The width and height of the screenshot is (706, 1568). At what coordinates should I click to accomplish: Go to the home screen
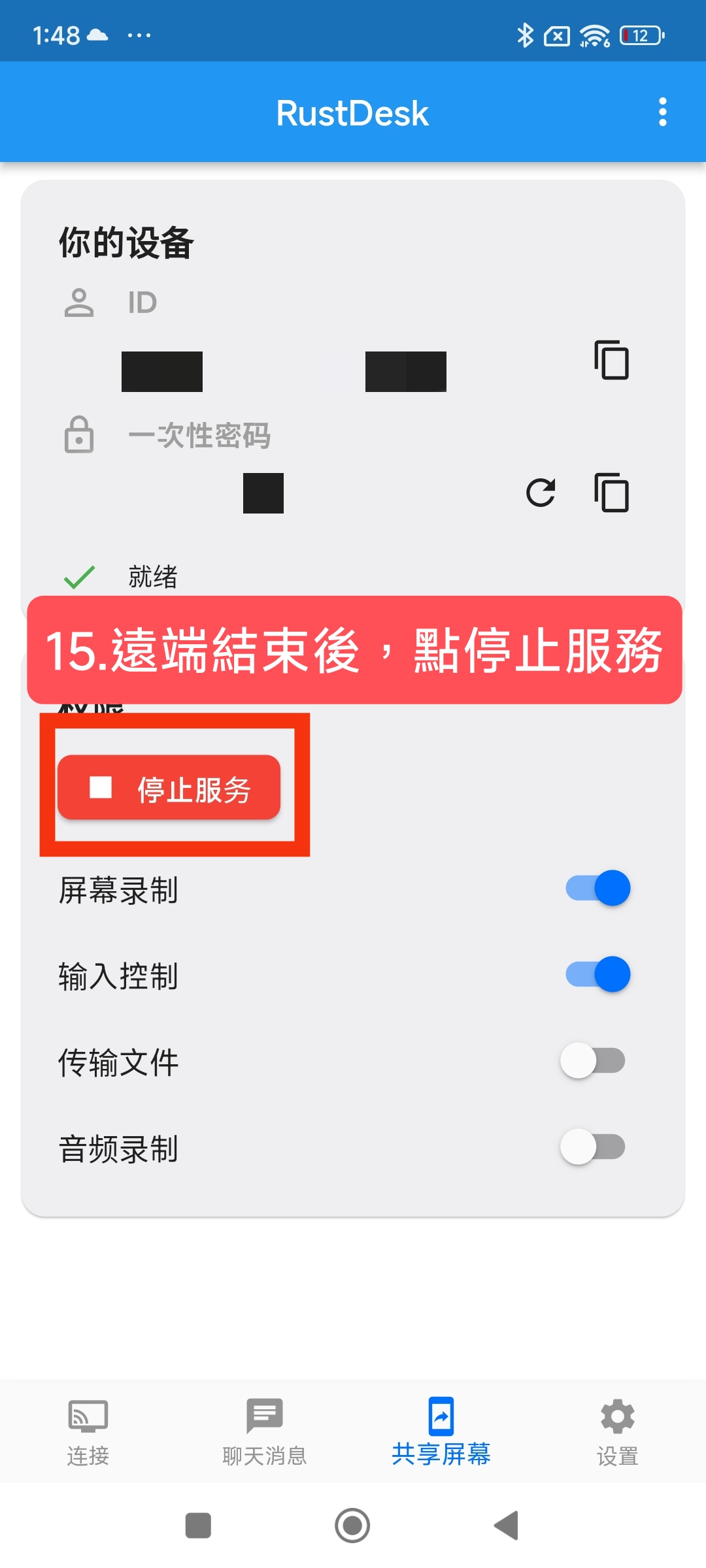(x=352, y=1526)
